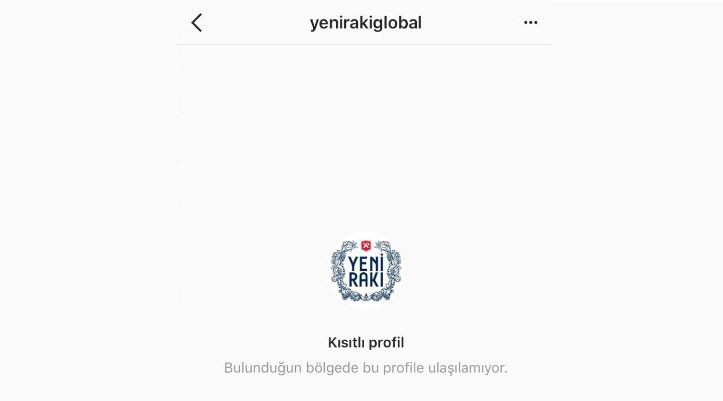Go back from the yenirakiglobal profile

197,22
